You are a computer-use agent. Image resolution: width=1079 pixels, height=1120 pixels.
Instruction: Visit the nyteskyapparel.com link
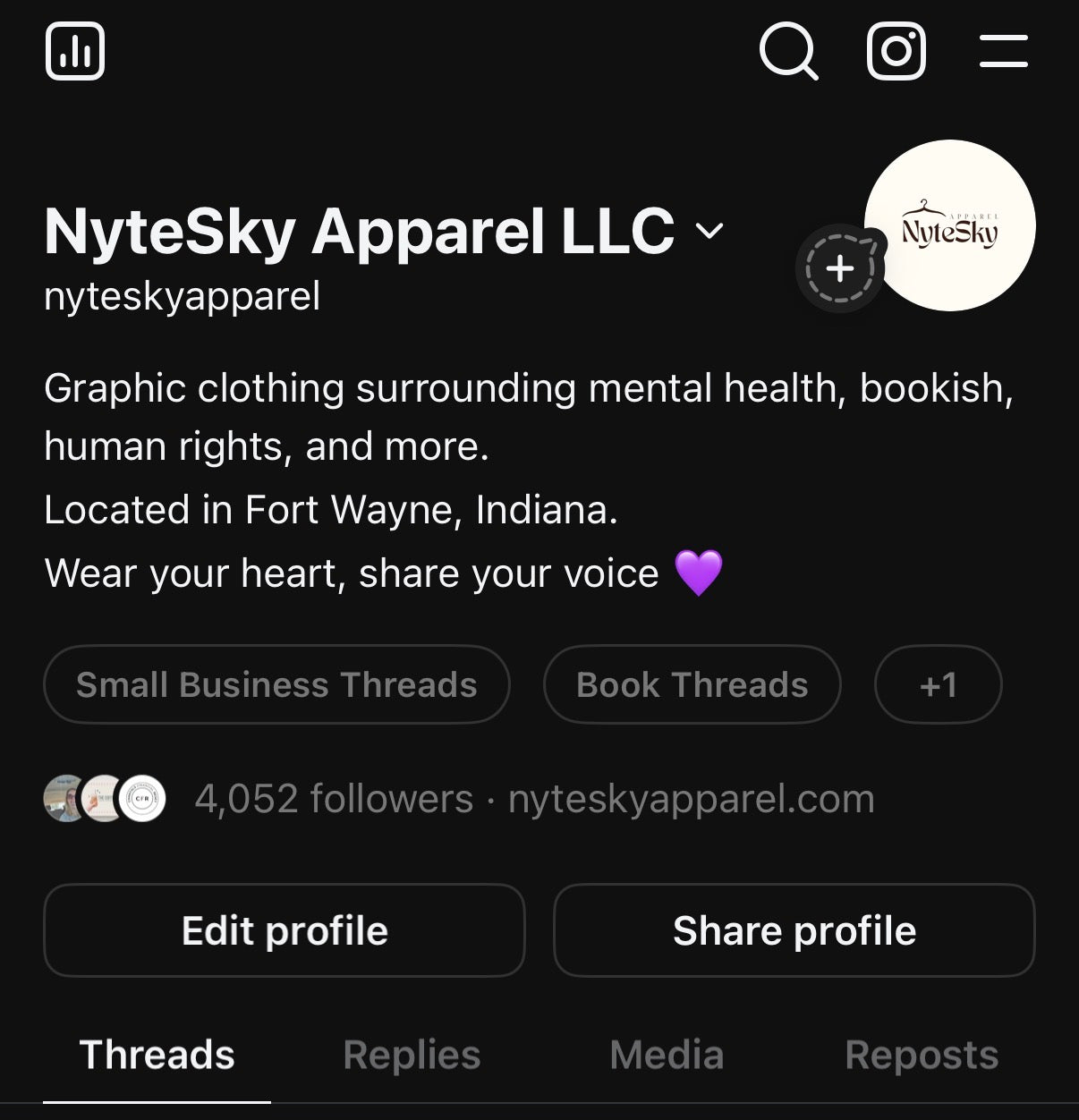[691, 799]
